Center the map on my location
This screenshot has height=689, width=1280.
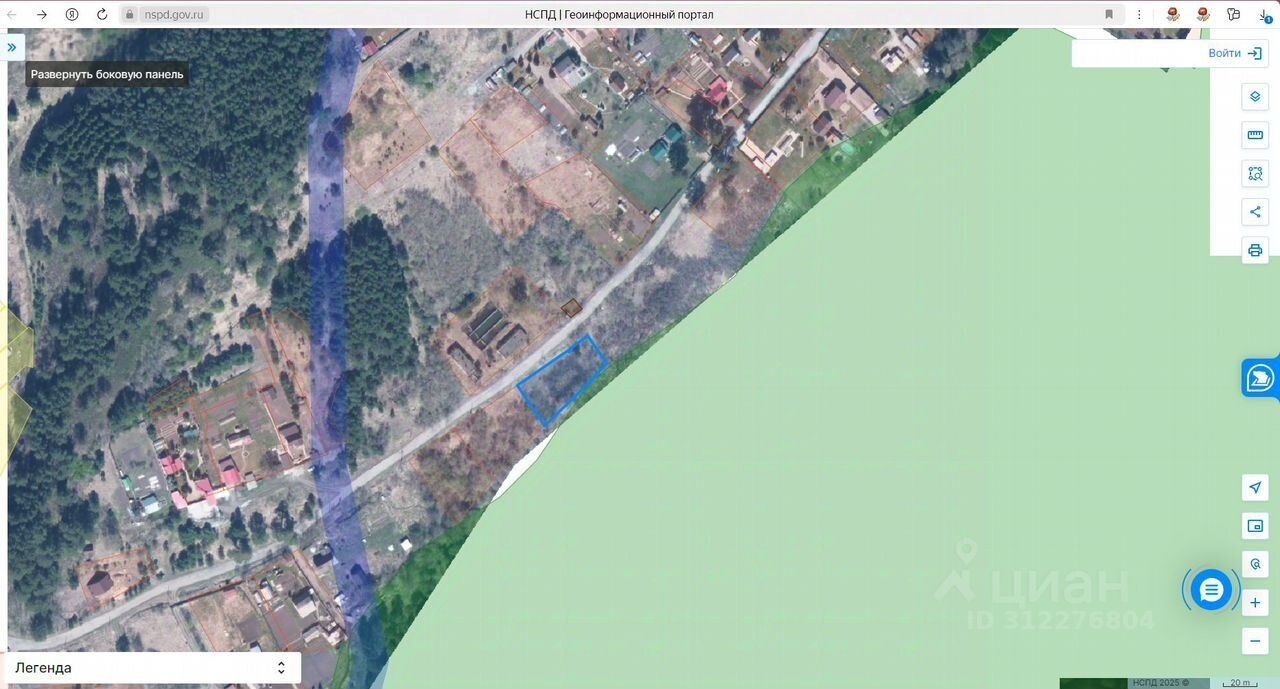pyautogui.click(x=1255, y=487)
